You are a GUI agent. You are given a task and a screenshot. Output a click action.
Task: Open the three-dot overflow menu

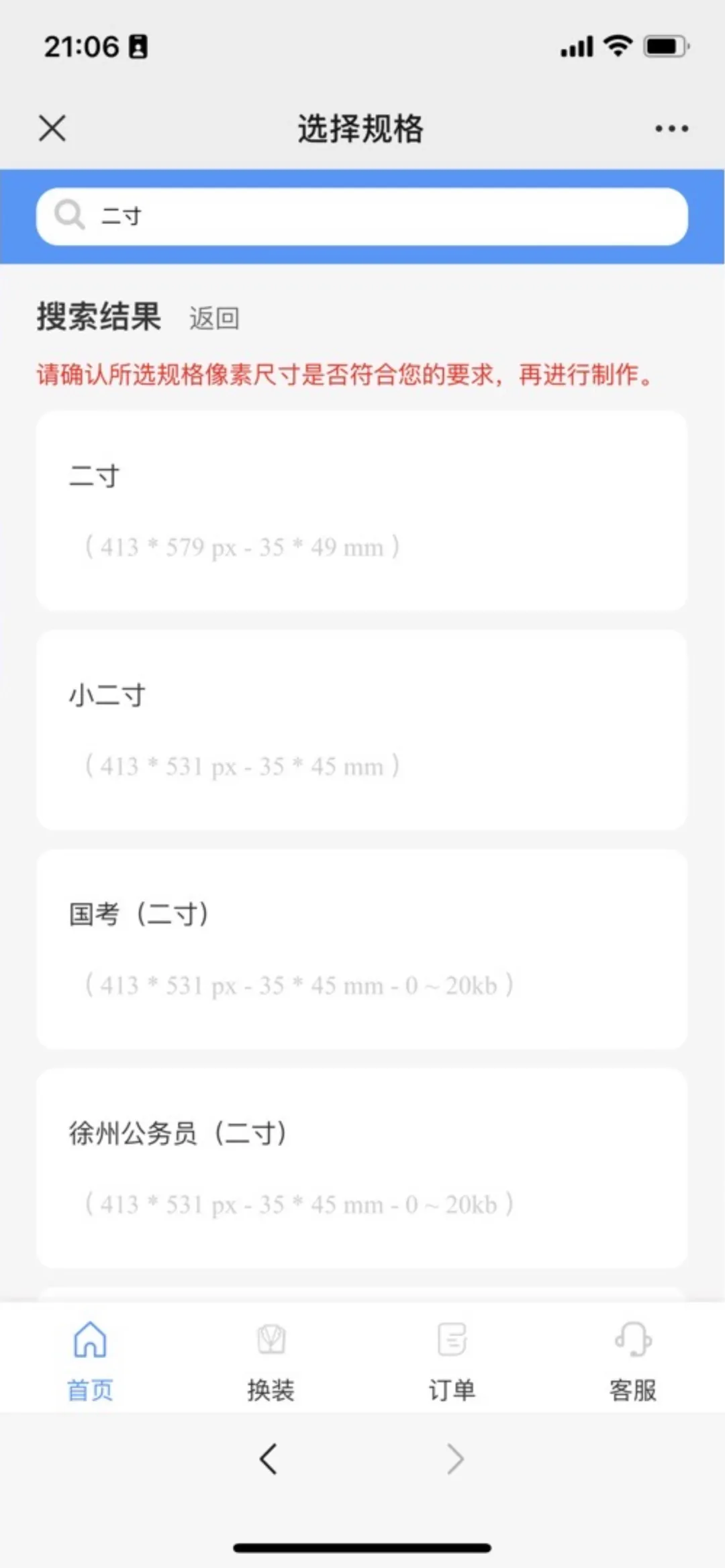click(x=671, y=128)
